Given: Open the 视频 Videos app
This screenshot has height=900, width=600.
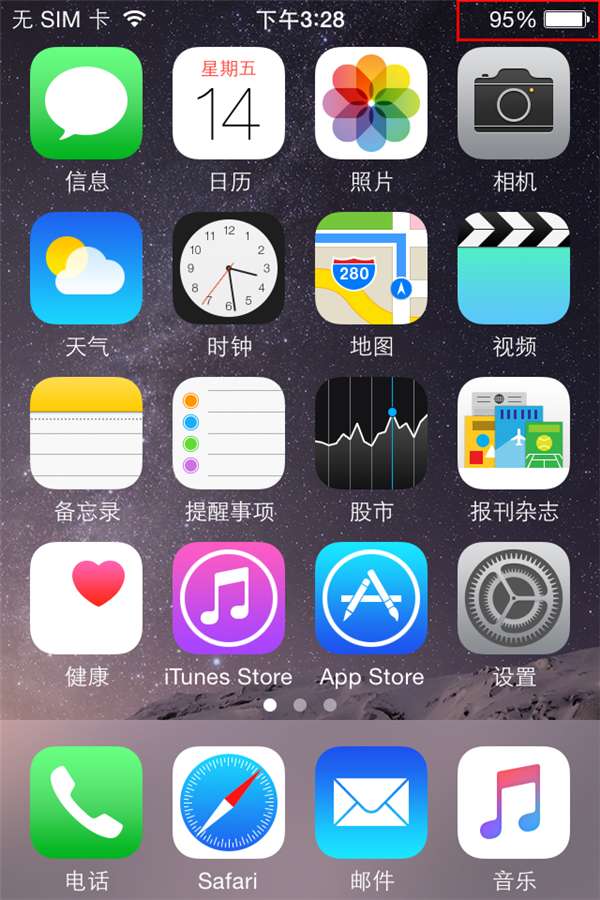Looking at the screenshot, I should click(514, 268).
